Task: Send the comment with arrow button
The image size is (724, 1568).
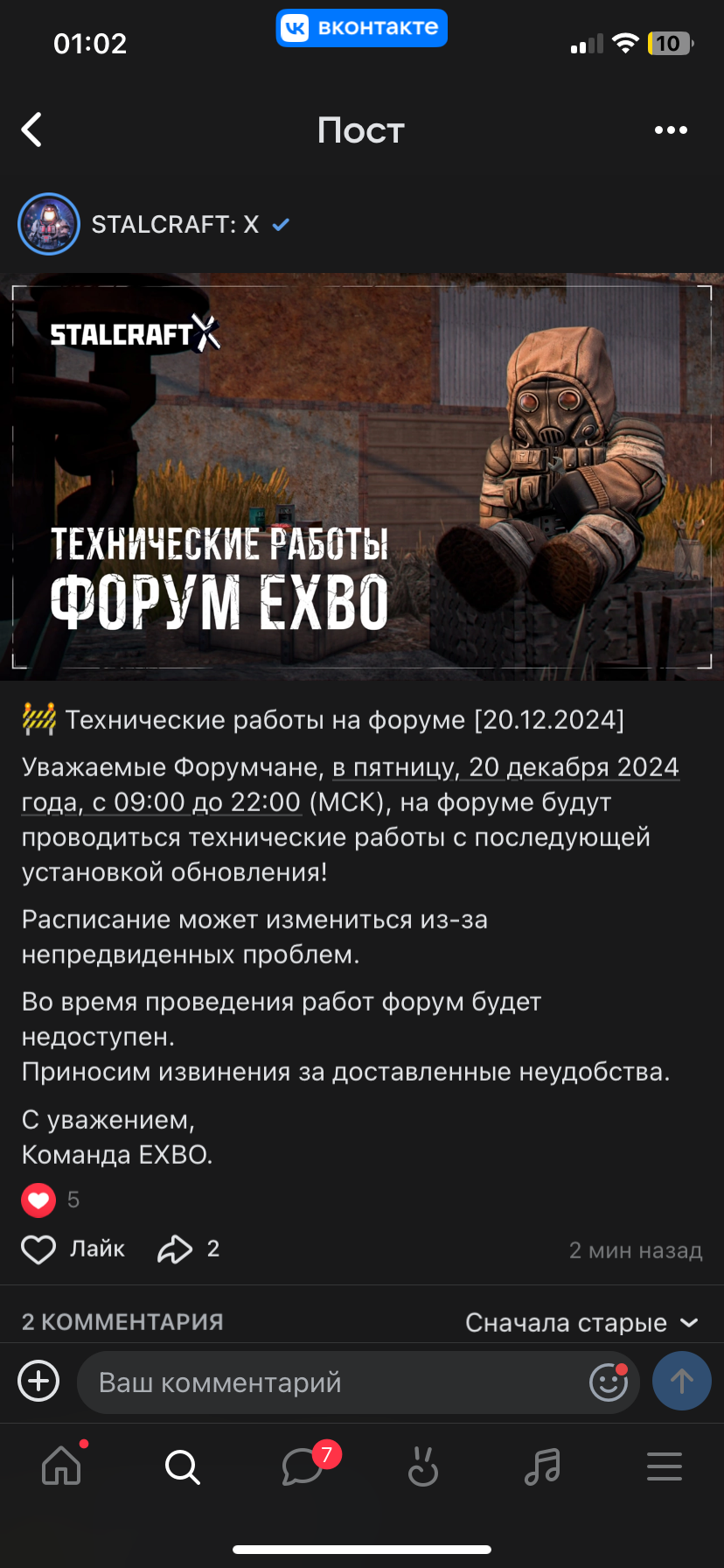Action: (x=682, y=1382)
